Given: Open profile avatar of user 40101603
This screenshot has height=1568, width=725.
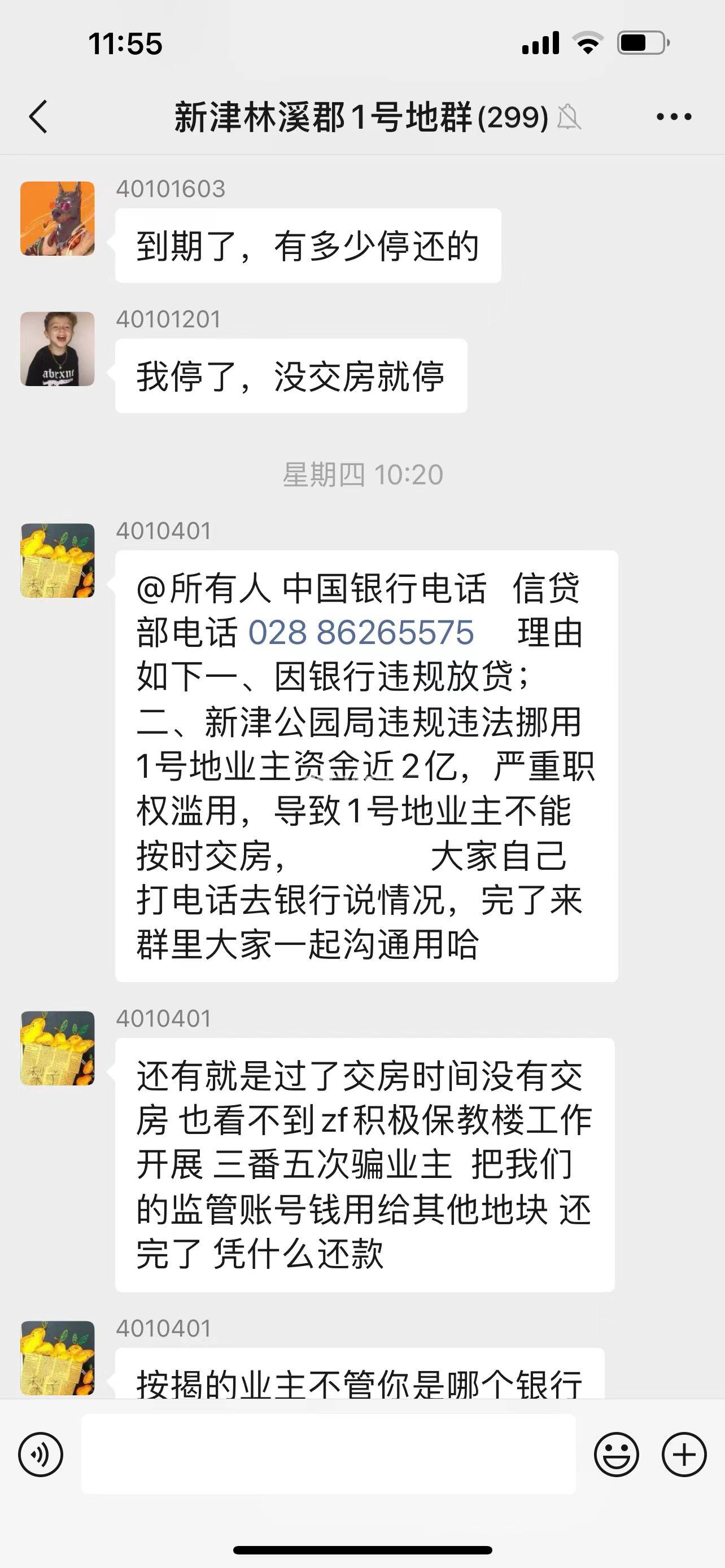Looking at the screenshot, I should (x=58, y=218).
